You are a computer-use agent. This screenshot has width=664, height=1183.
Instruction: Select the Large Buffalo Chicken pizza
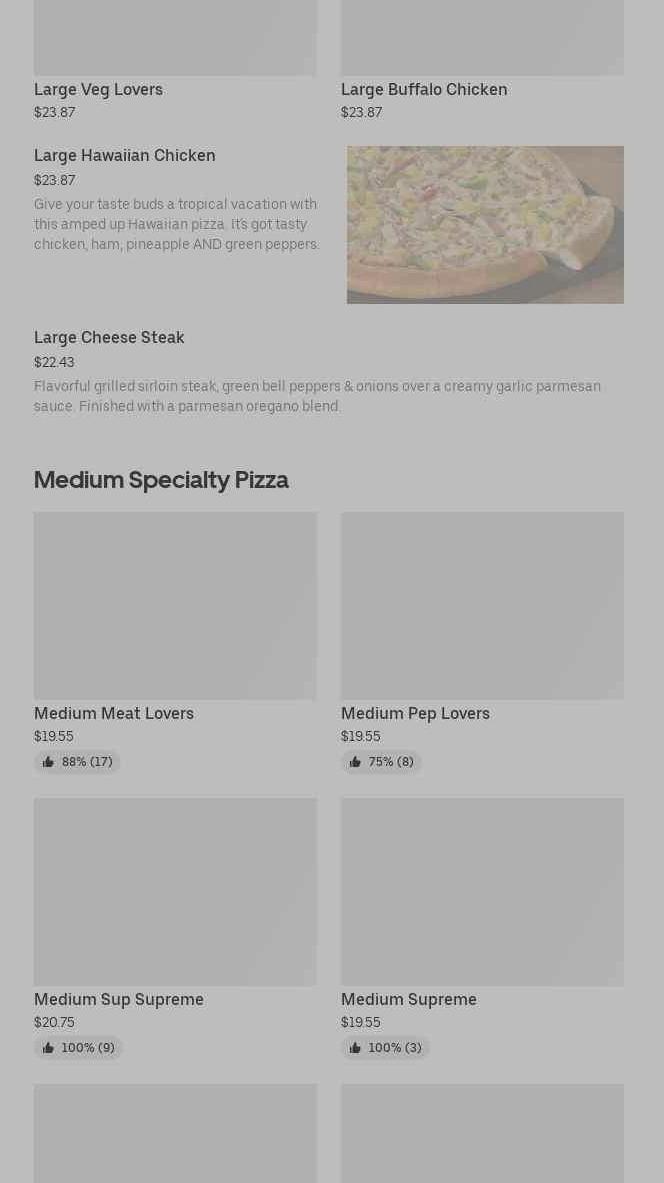click(424, 89)
